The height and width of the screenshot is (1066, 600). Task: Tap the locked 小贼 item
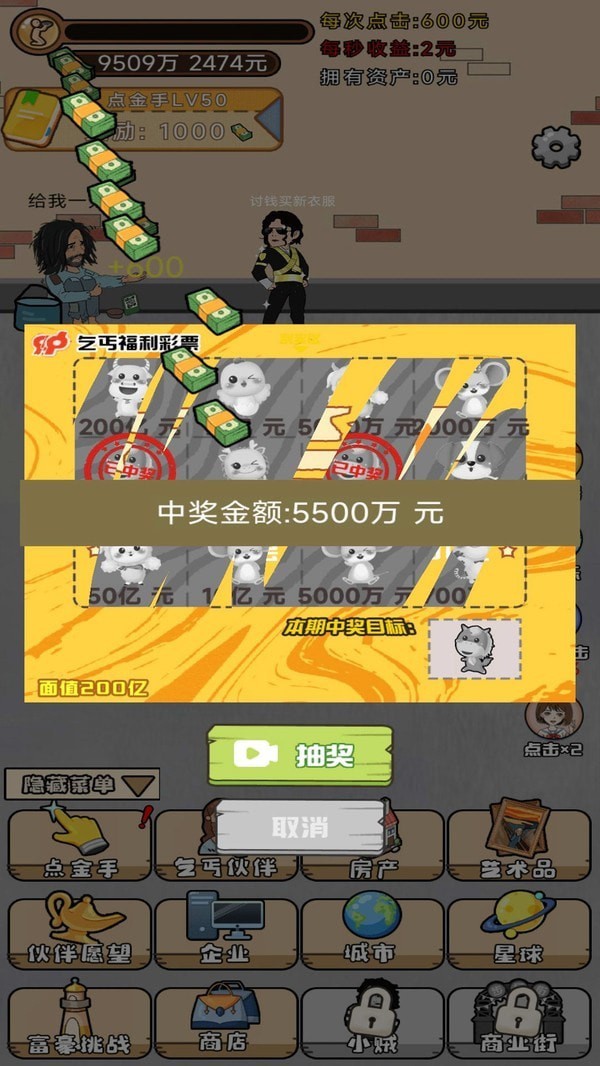click(x=372, y=1022)
